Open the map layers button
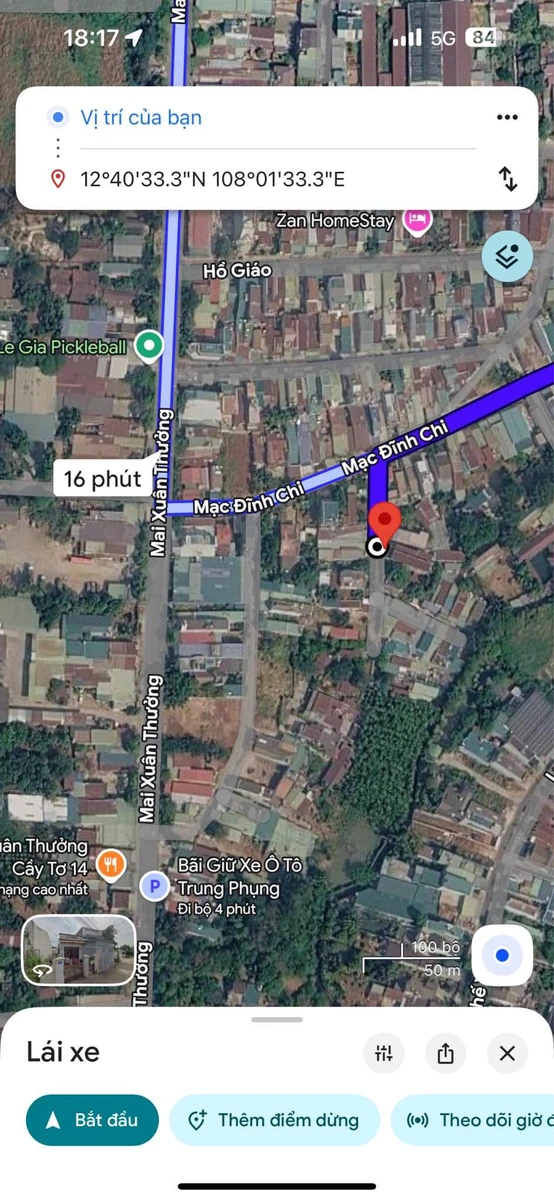 click(x=507, y=257)
